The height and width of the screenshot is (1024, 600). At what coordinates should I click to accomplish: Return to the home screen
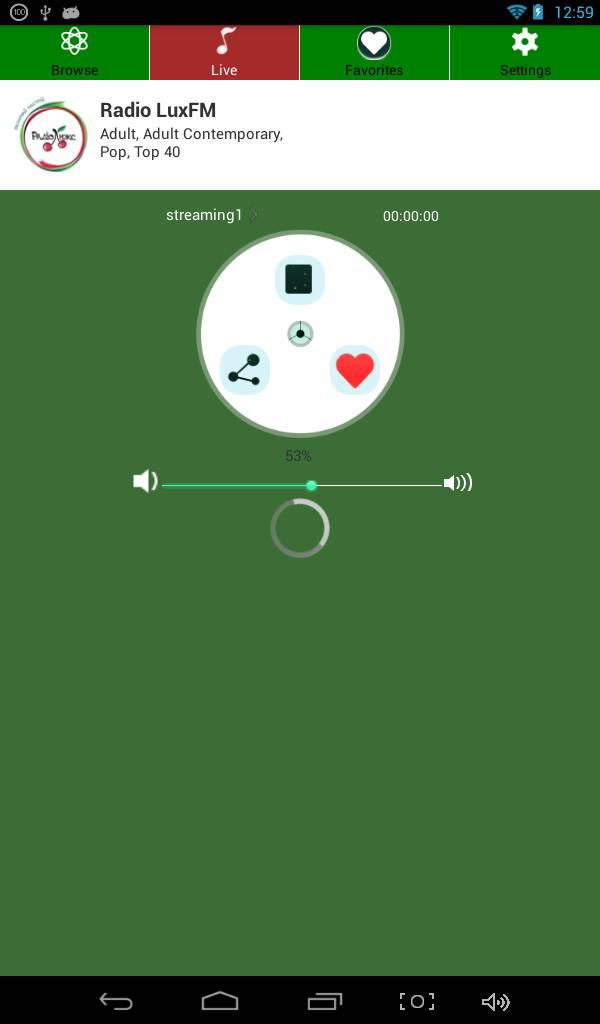(x=220, y=1001)
